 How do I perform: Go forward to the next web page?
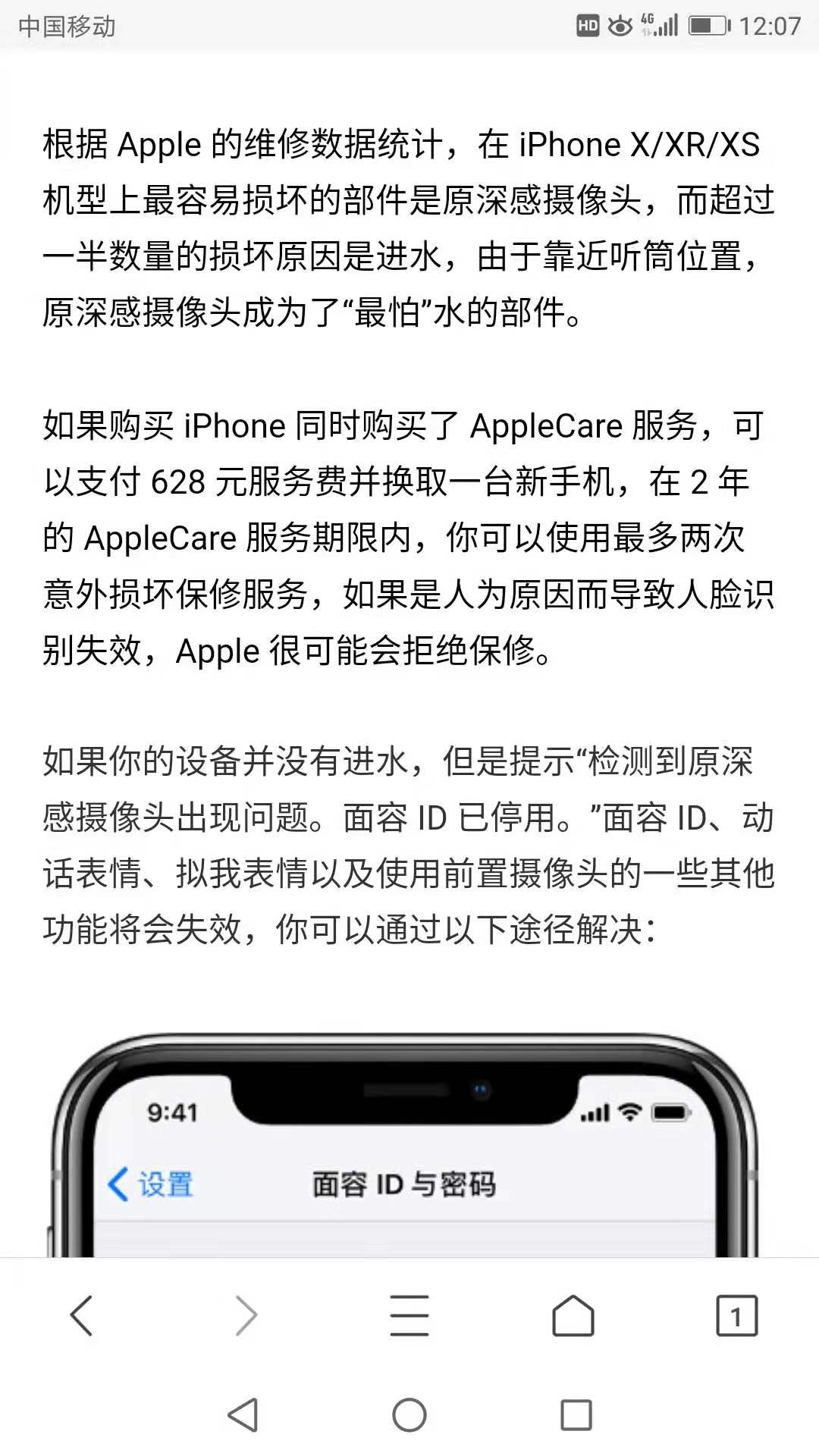click(246, 1315)
